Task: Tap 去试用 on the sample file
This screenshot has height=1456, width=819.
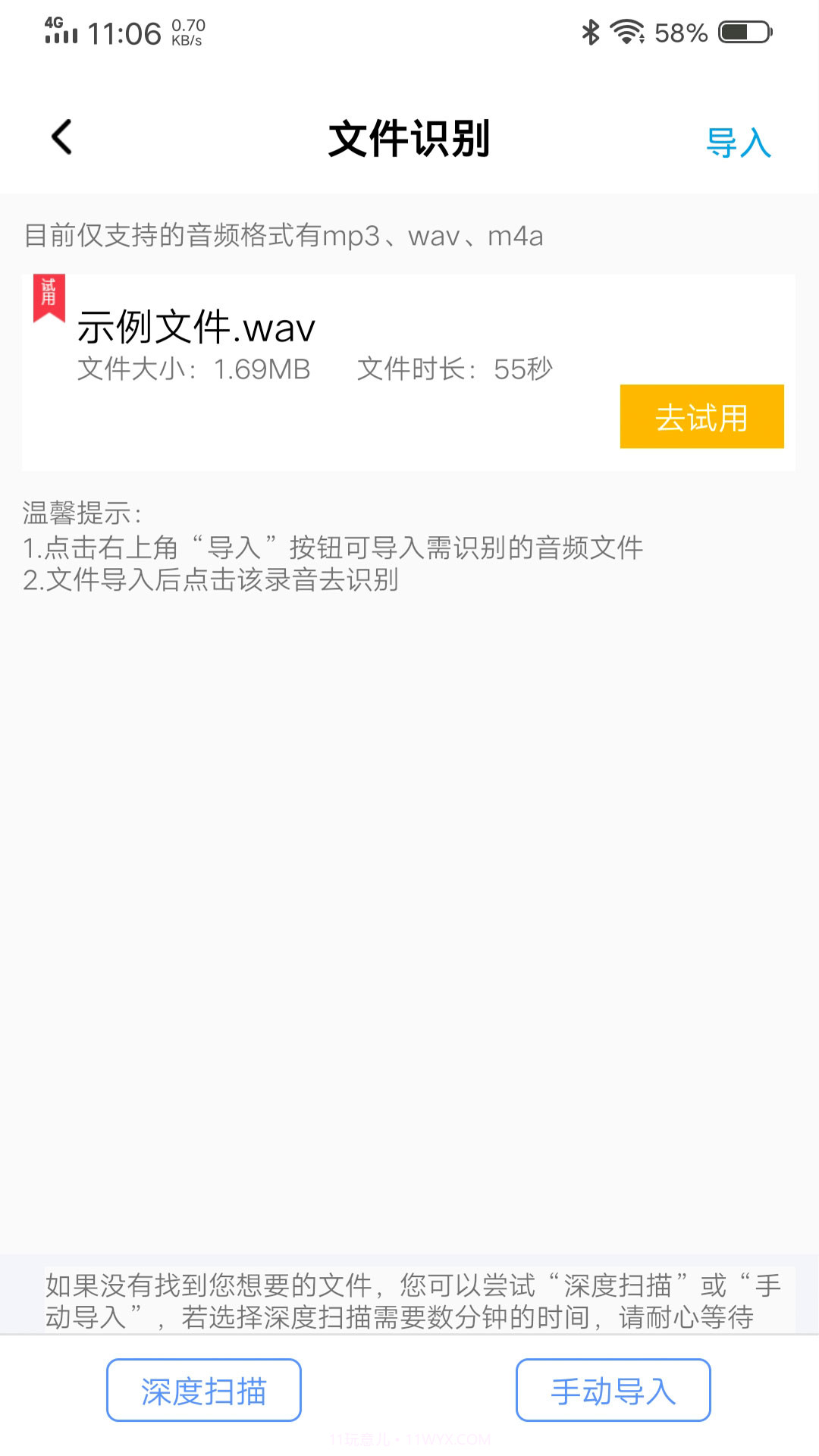Action: click(701, 418)
